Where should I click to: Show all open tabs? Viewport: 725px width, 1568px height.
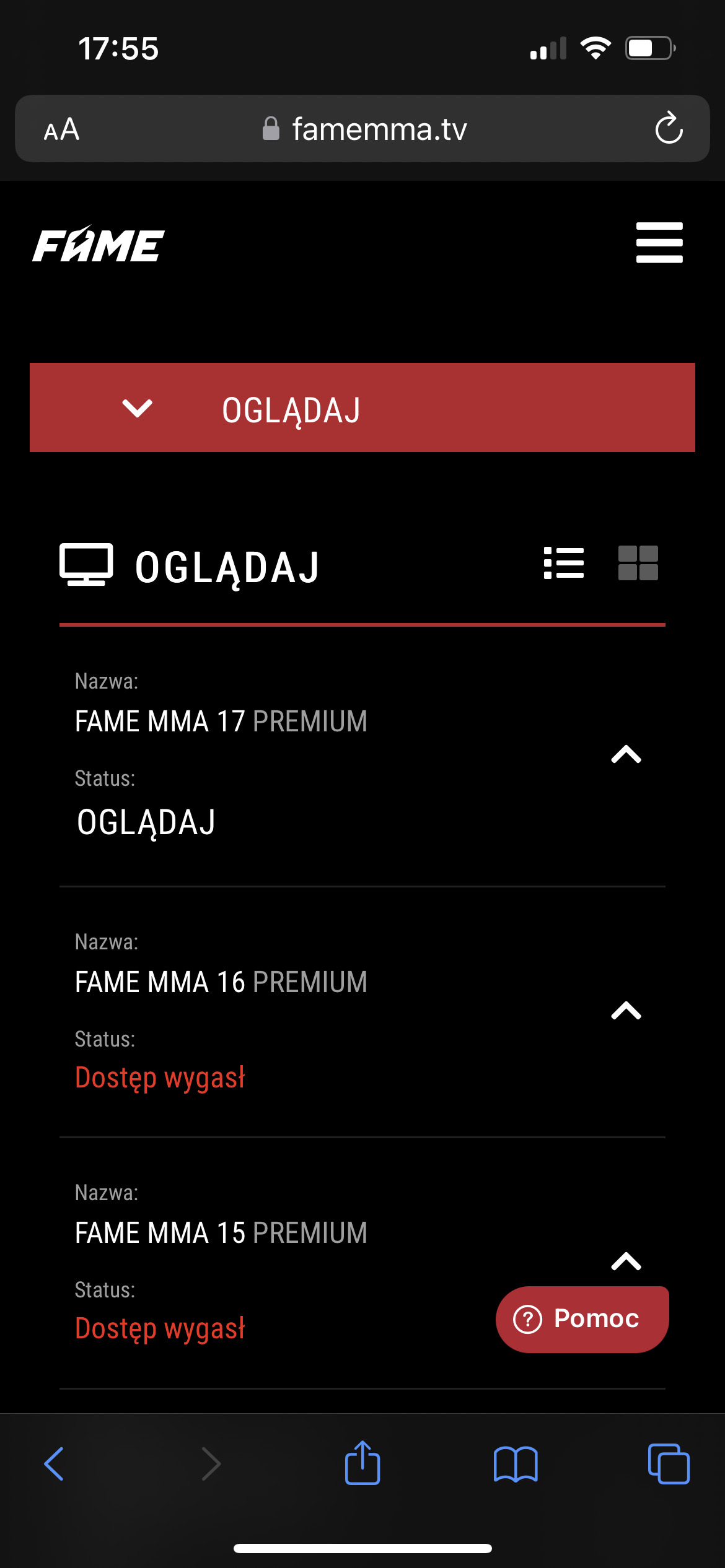pos(668,1464)
